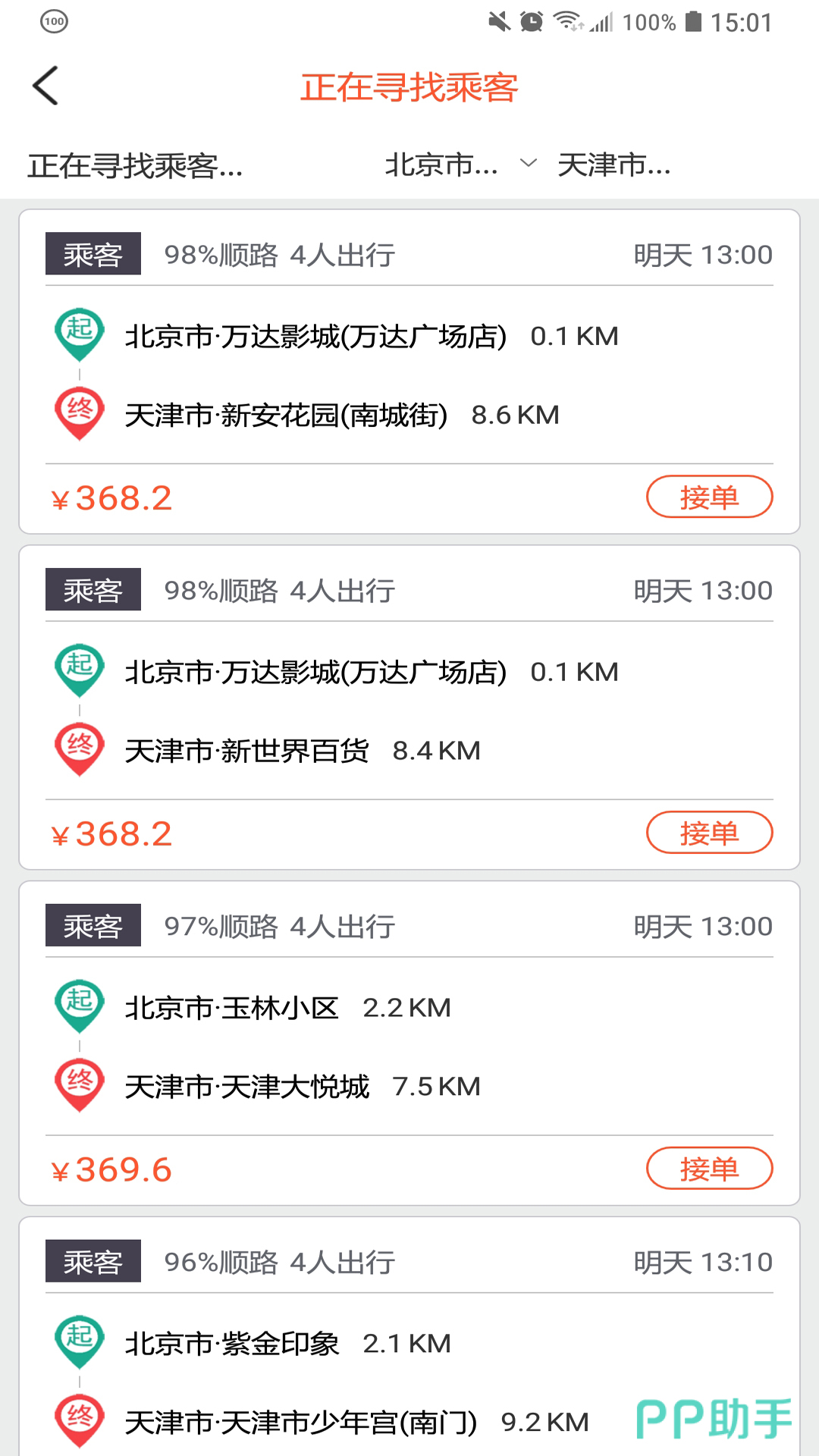Expand the 北京市 departure city dropdown

pos(460,165)
